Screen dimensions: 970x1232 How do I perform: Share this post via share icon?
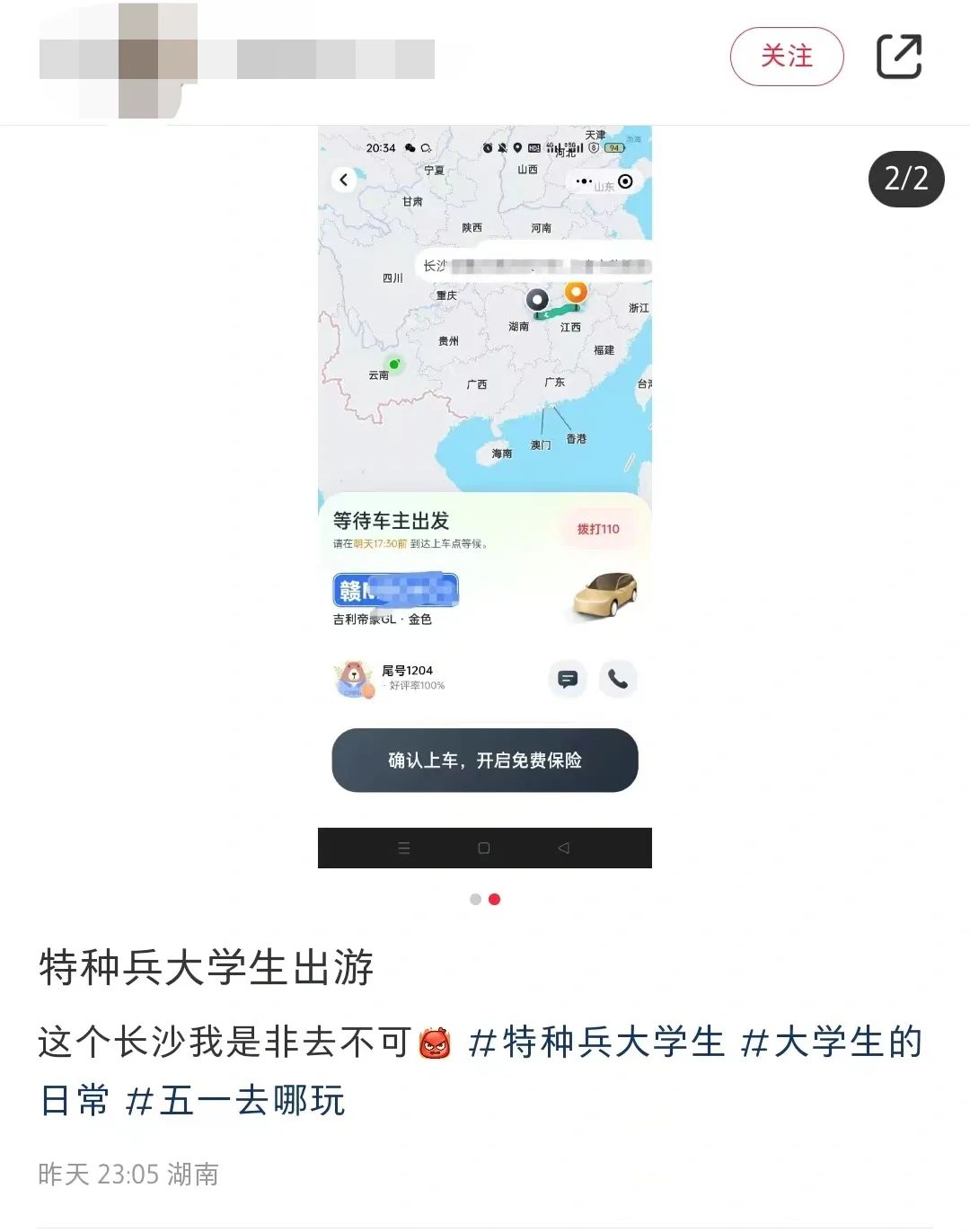tap(898, 57)
